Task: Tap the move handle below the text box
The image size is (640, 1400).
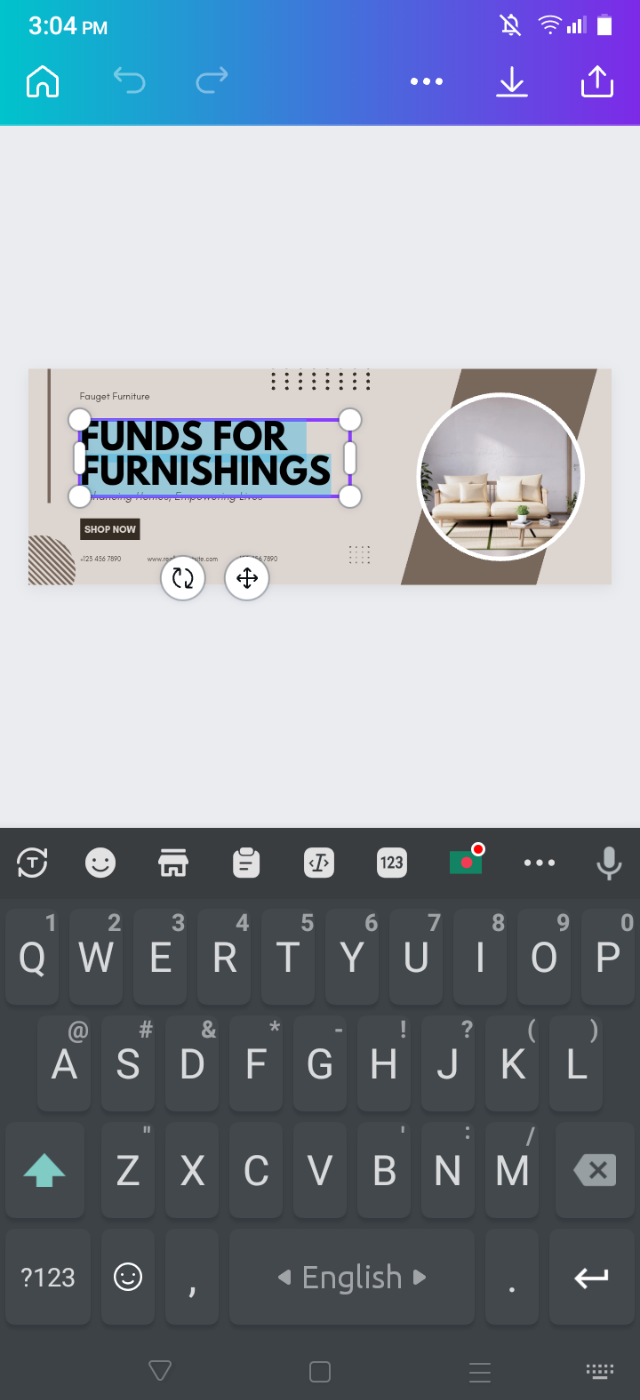Action: pyautogui.click(x=247, y=578)
